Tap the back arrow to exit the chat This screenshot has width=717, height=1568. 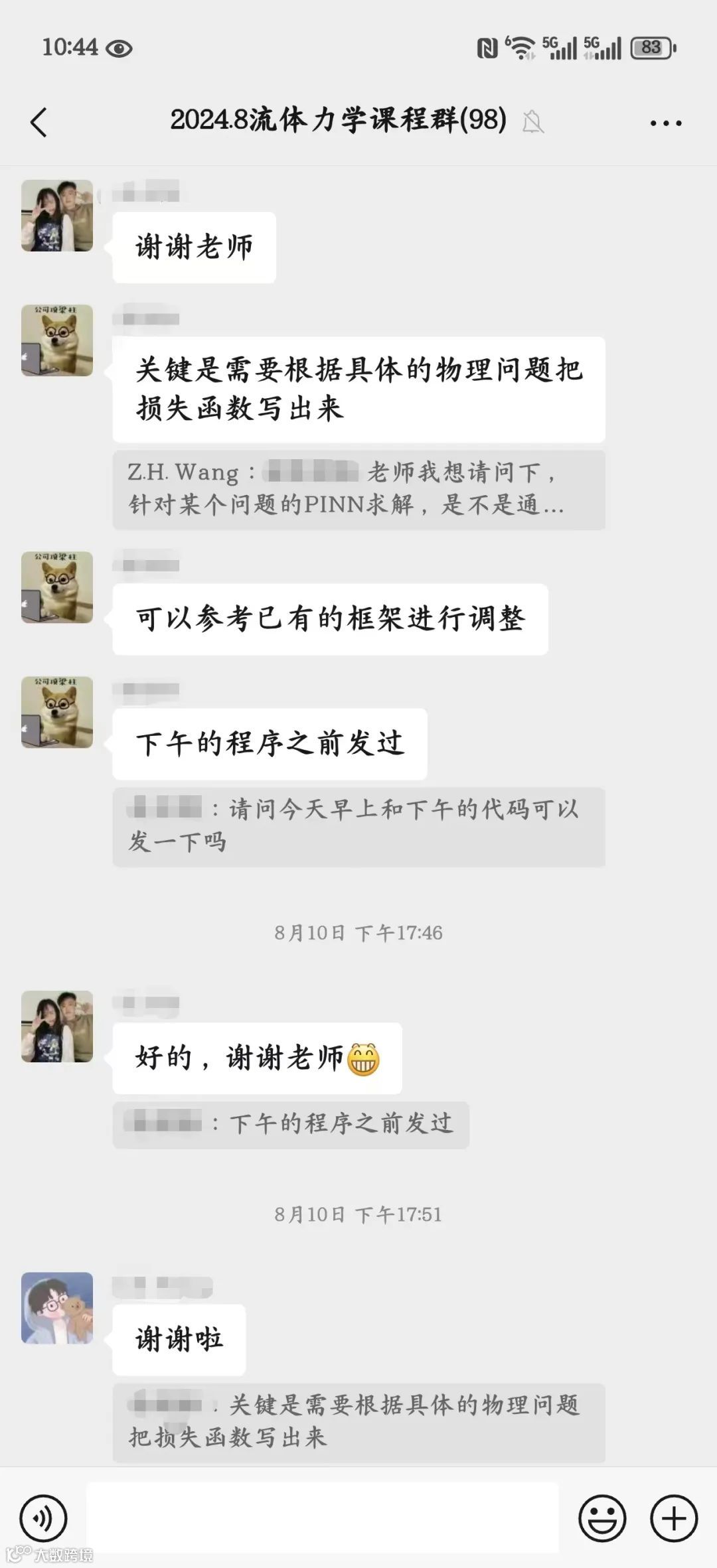coord(40,121)
